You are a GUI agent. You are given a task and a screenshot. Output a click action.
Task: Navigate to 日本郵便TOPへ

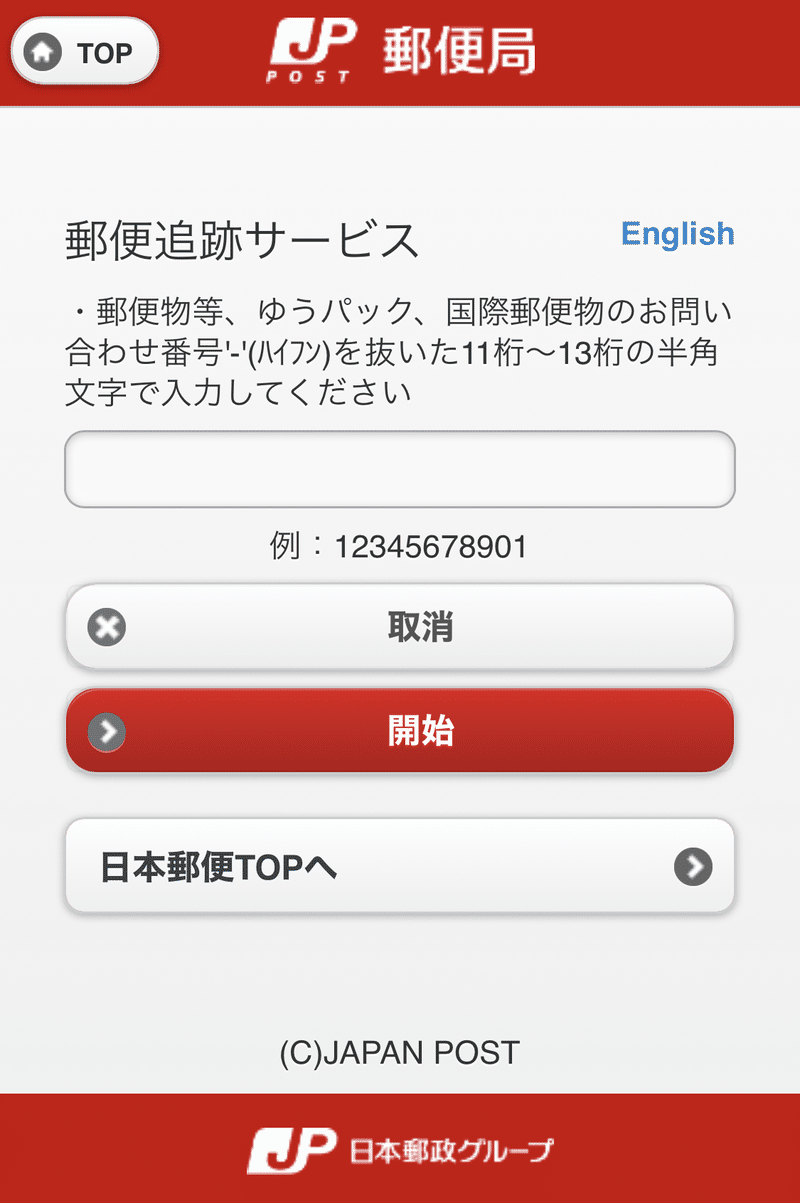point(400,866)
